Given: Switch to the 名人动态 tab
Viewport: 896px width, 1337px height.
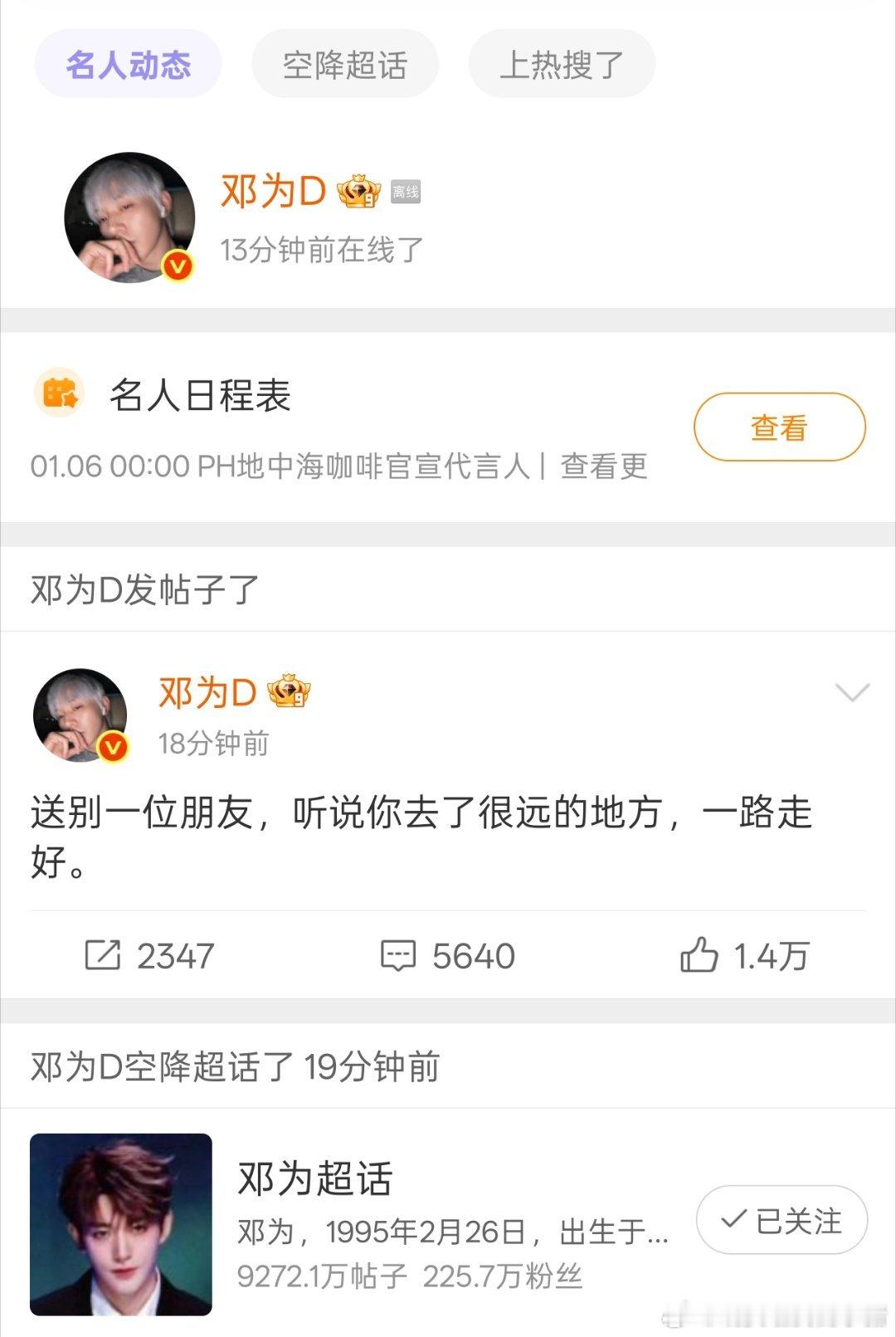Looking at the screenshot, I should (x=126, y=64).
